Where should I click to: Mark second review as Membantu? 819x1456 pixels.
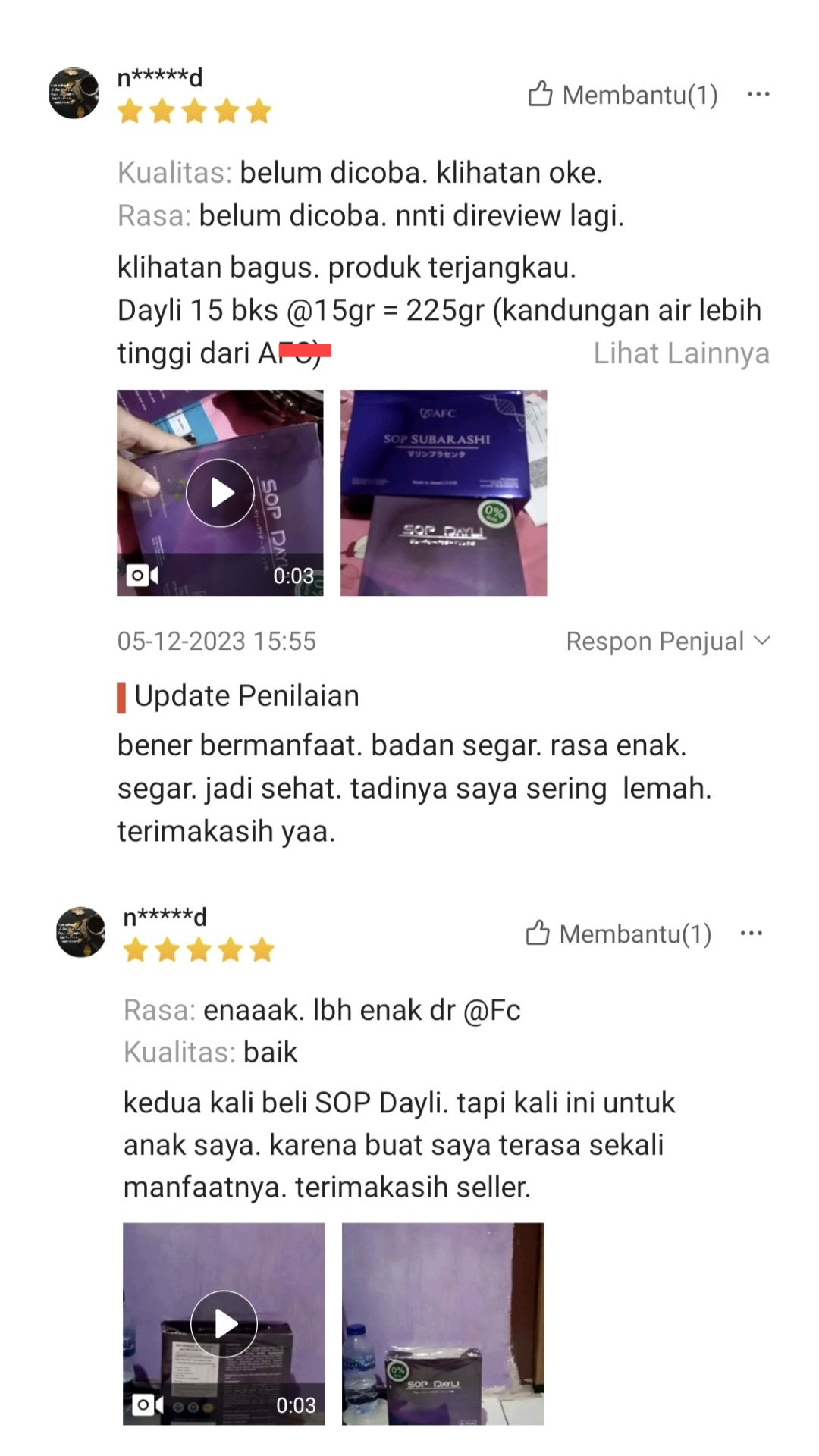tap(618, 934)
